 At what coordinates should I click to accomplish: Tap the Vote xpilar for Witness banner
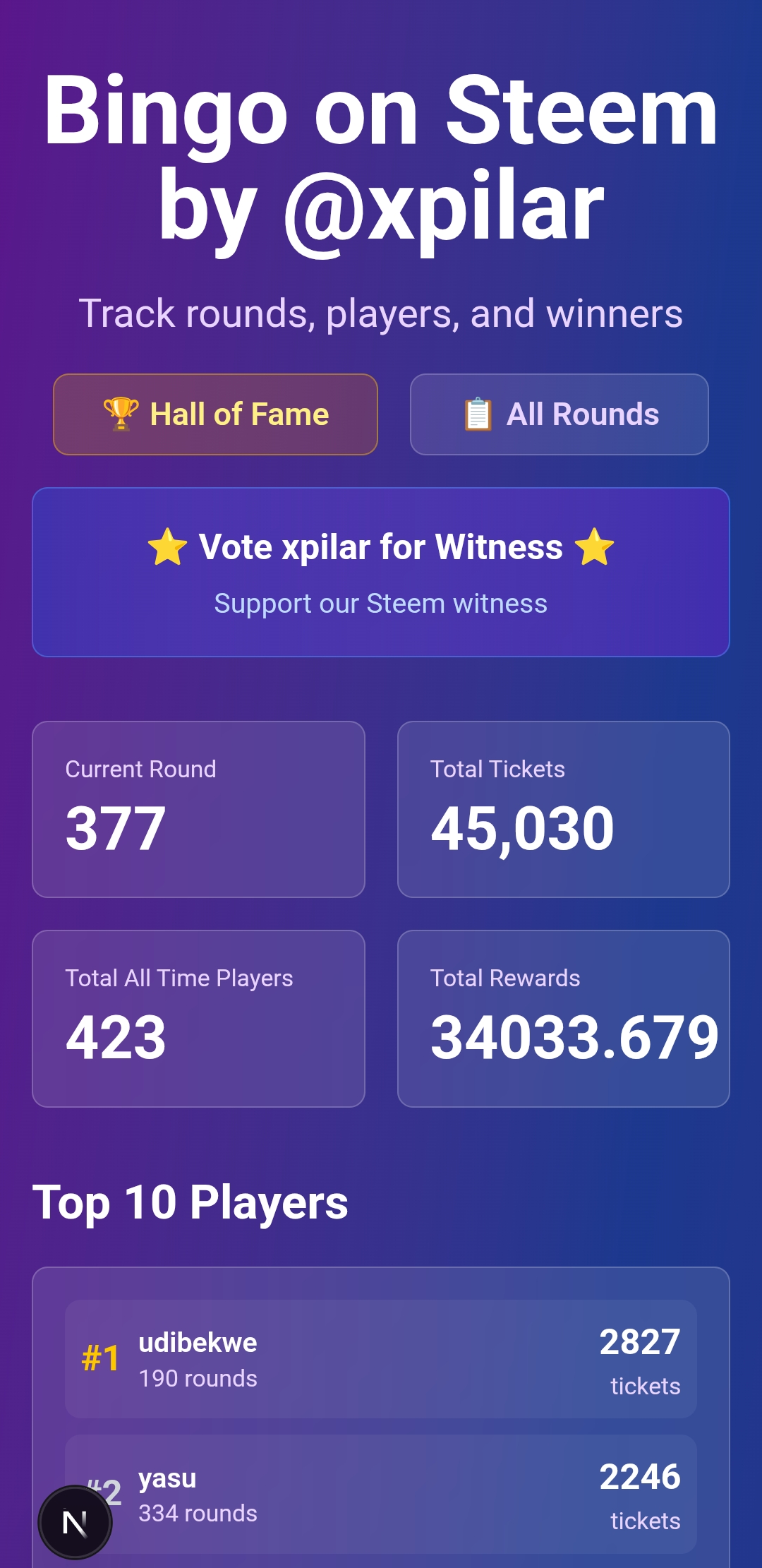pos(381,572)
